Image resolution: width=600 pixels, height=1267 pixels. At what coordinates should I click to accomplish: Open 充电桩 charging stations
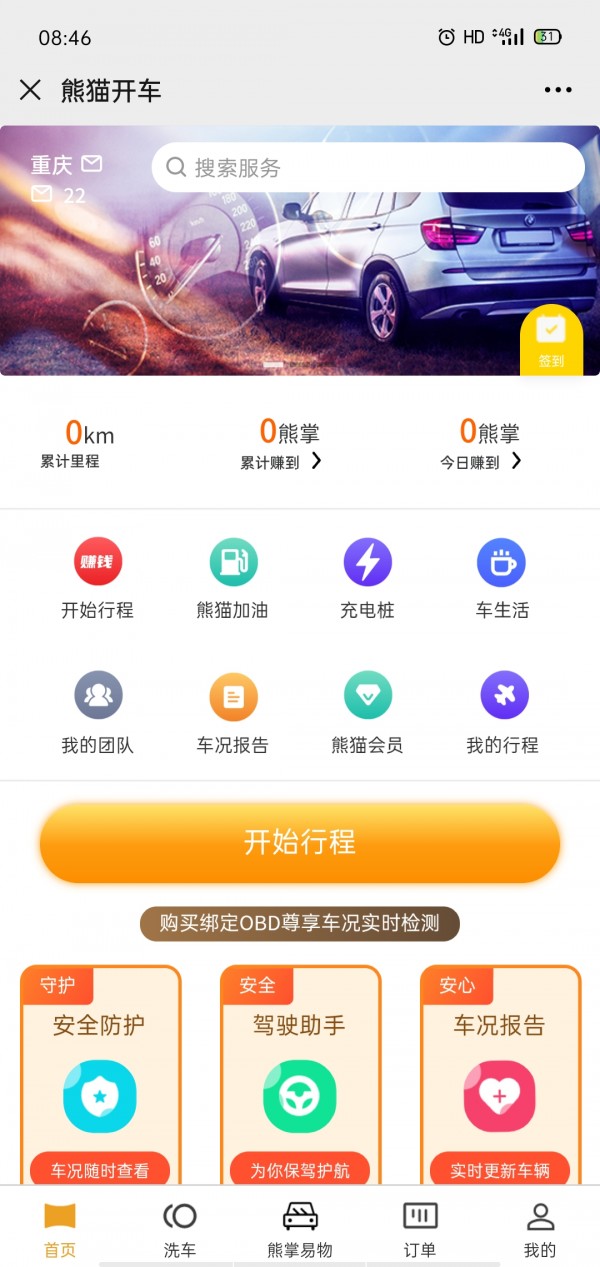click(367, 579)
